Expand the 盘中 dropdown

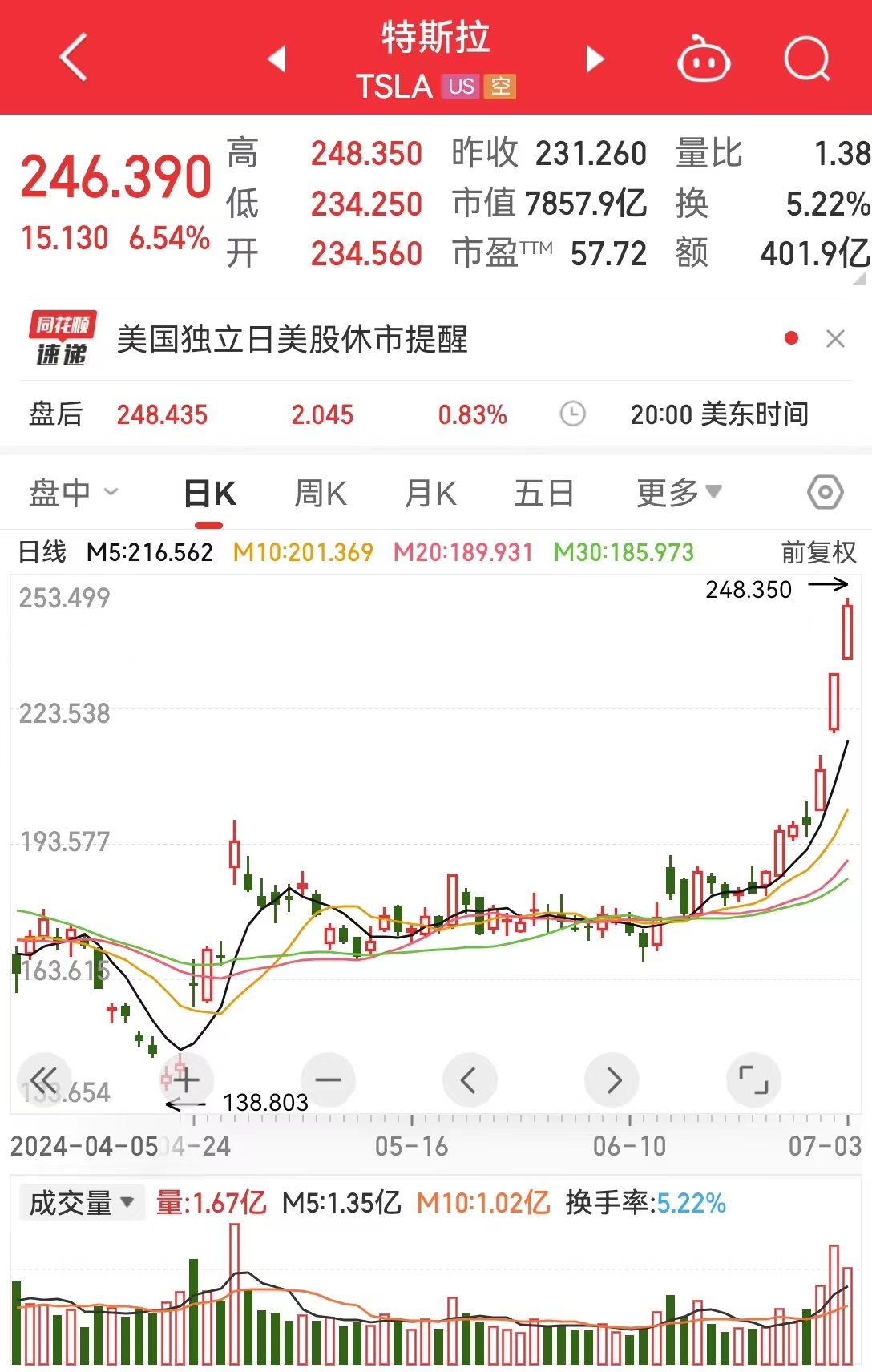click(73, 493)
